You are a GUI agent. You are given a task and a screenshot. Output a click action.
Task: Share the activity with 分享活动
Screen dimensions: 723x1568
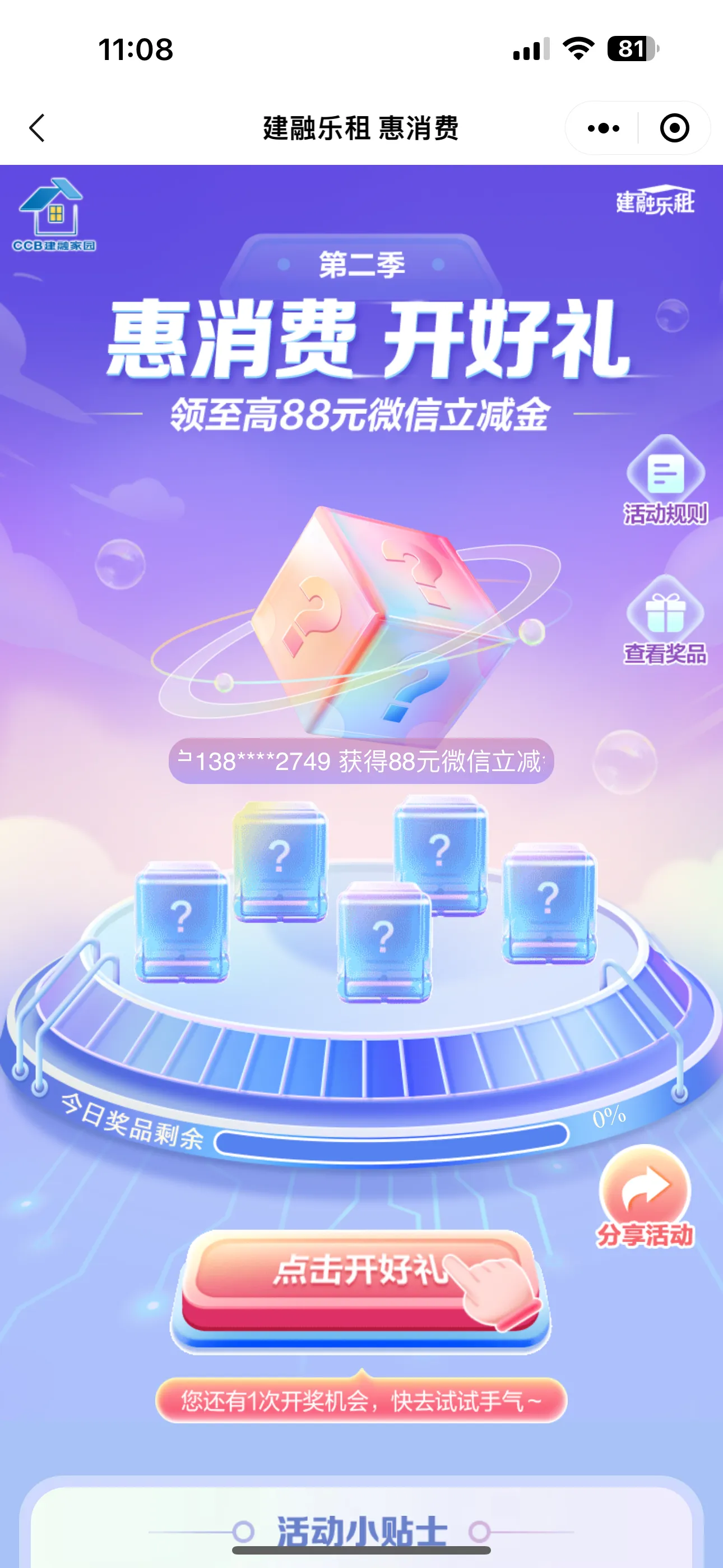pyautogui.click(x=645, y=1197)
